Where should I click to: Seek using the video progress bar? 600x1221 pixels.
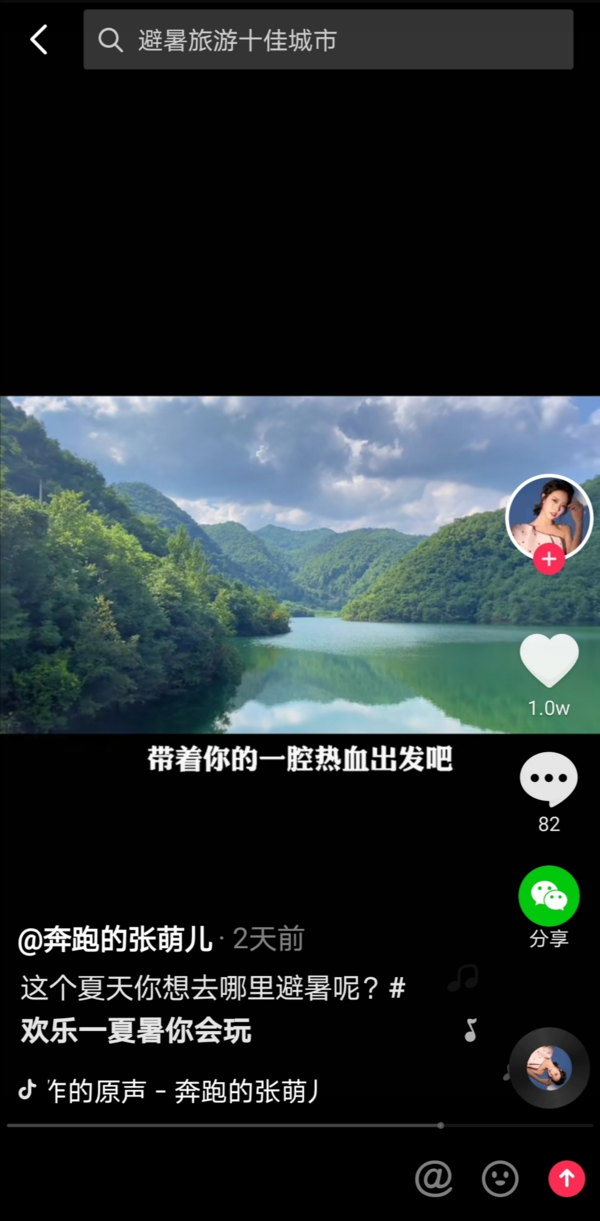click(300, 1126)
